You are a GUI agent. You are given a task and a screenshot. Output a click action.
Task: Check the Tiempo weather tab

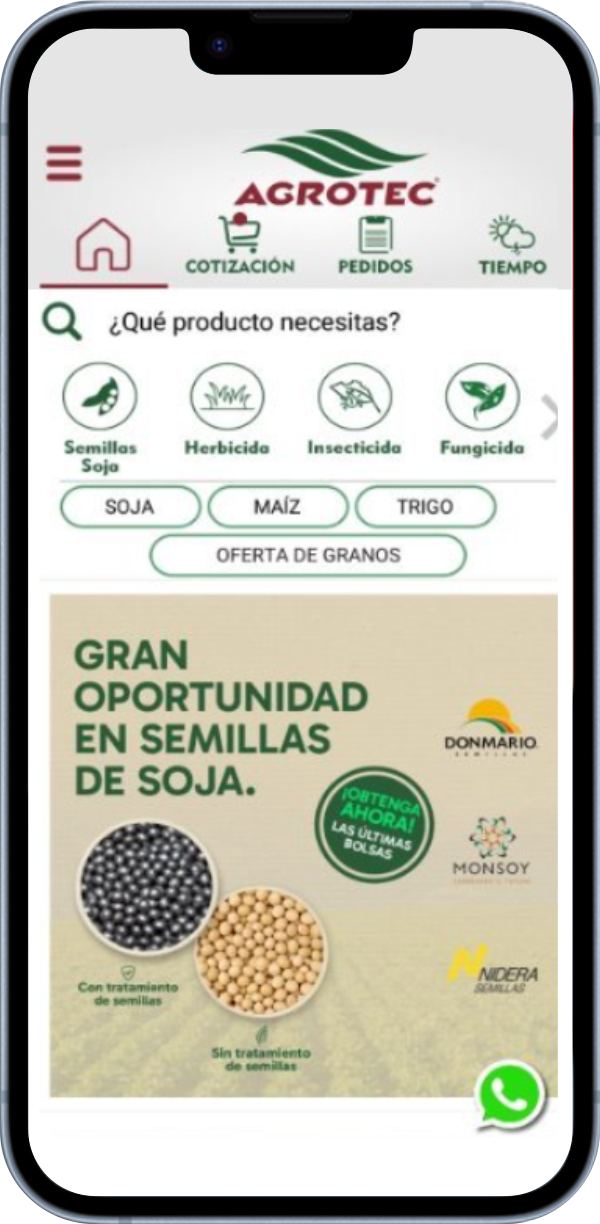click(511, 246)
